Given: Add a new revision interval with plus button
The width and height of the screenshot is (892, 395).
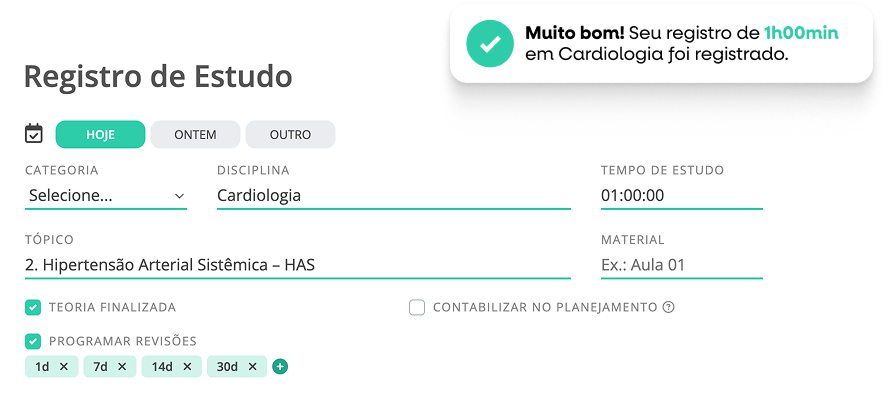Looking at the screenshot, I should tap(280, 367).
